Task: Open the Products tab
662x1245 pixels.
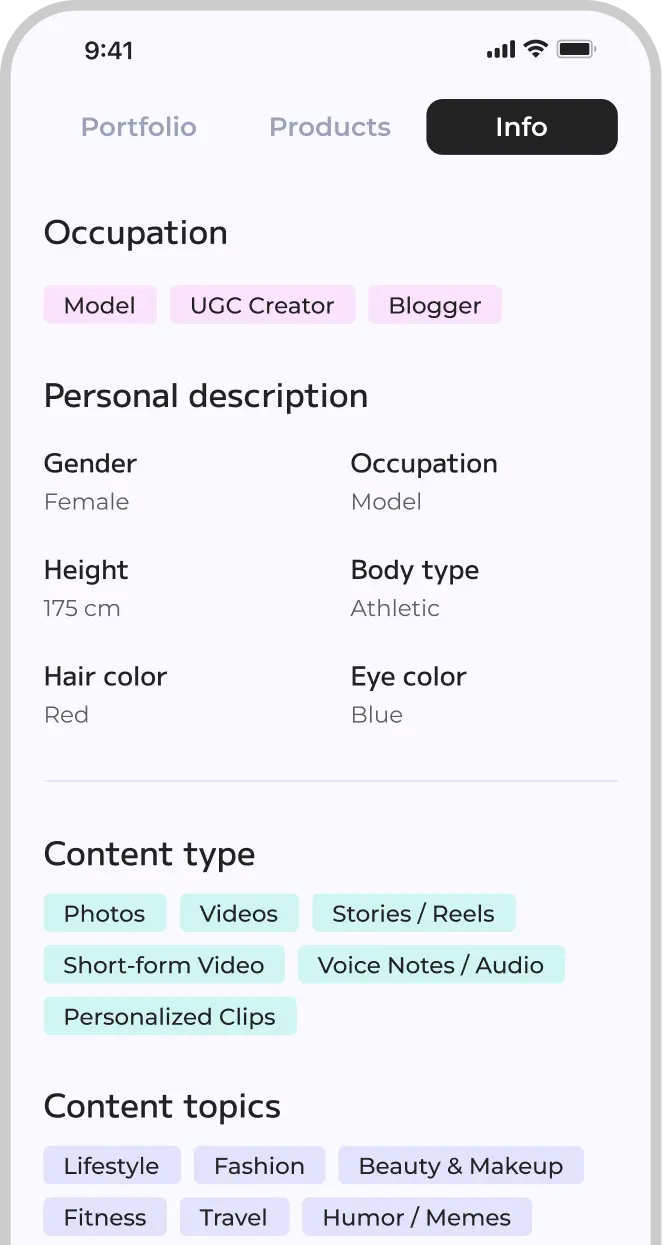Action: click(x=330, y=127)
